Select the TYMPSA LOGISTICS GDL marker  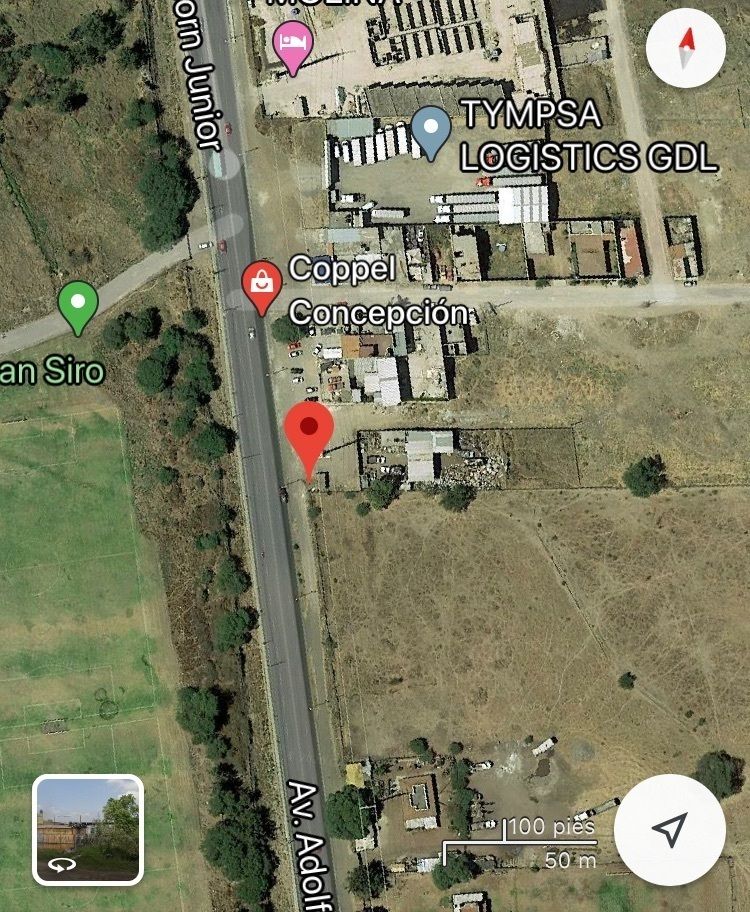click(431, 131)
